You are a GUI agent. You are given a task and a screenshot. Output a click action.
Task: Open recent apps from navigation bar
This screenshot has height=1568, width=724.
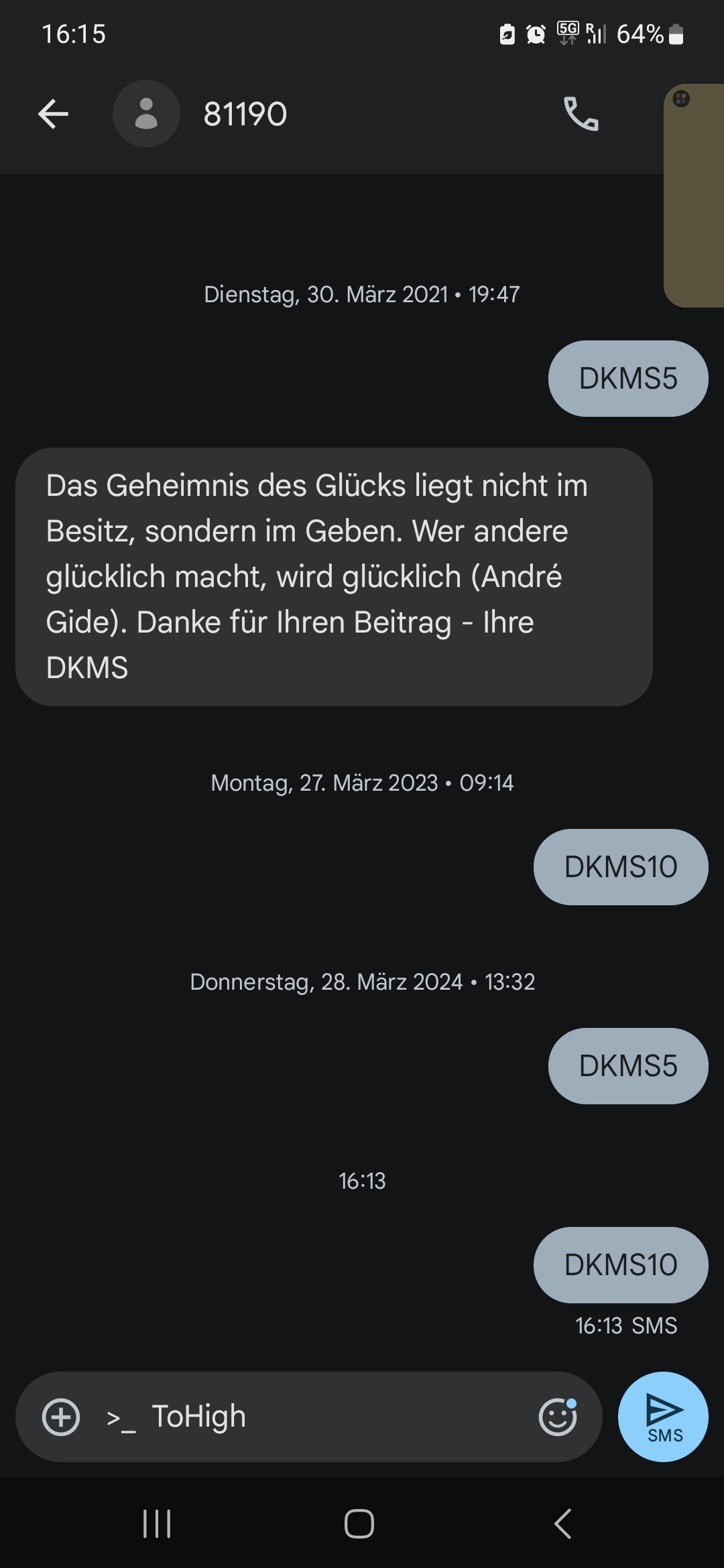158,1524
